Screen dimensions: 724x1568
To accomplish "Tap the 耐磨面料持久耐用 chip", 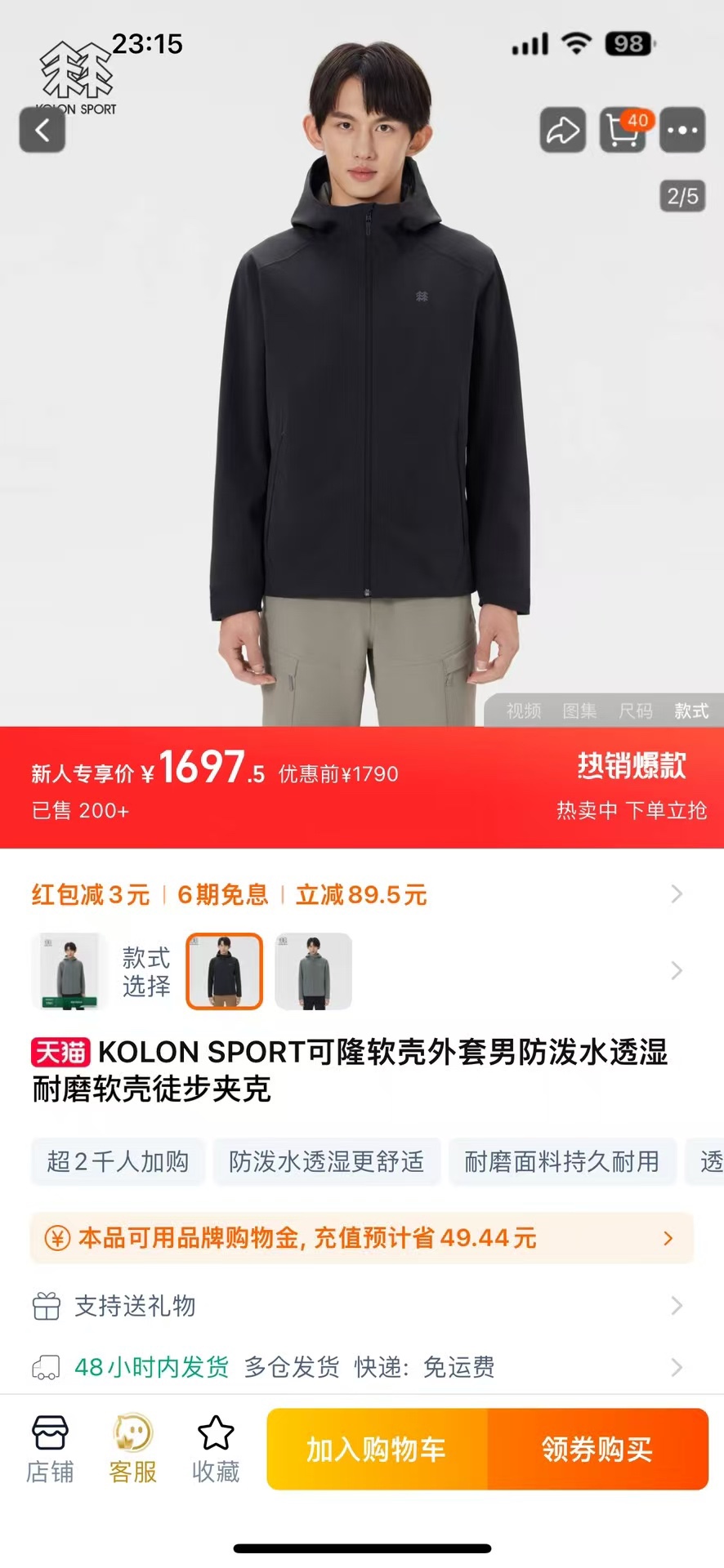I will click(x=561, y=1161).
